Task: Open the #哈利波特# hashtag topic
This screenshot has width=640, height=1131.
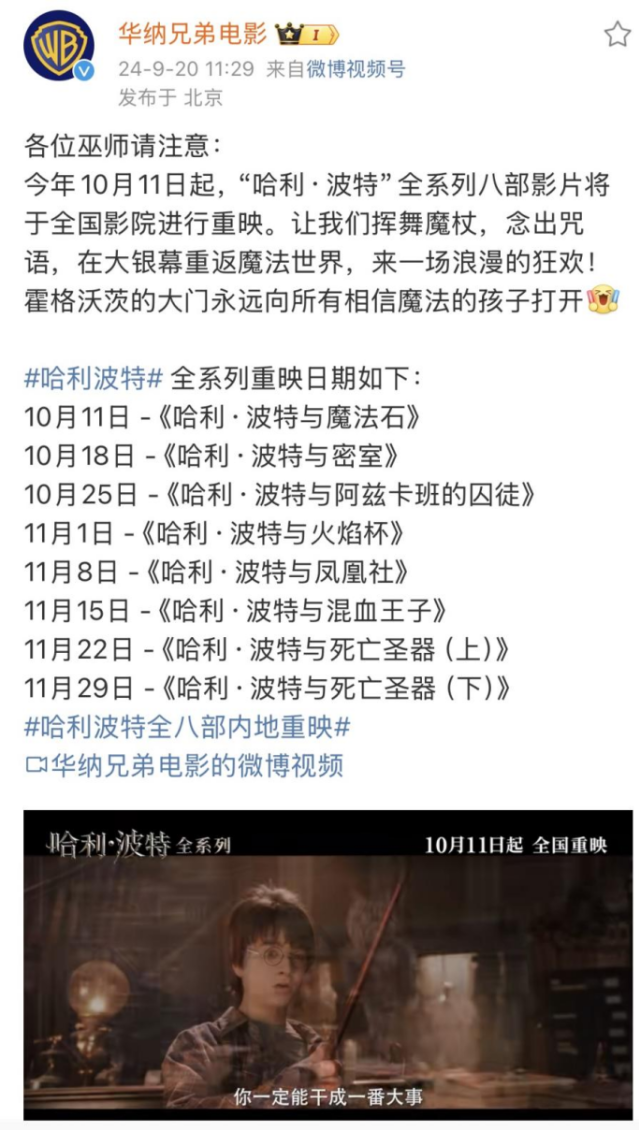Action: point(93,380)
